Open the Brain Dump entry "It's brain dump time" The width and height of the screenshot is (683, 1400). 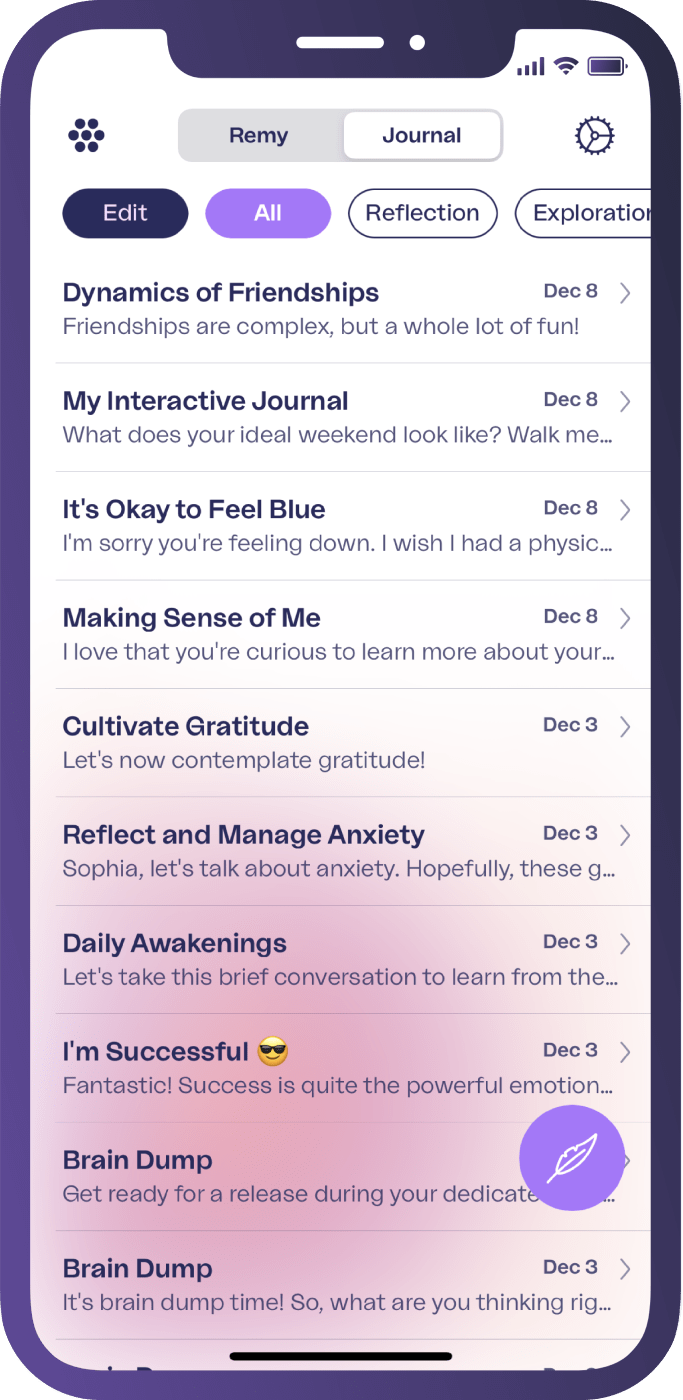[340, 1284]
